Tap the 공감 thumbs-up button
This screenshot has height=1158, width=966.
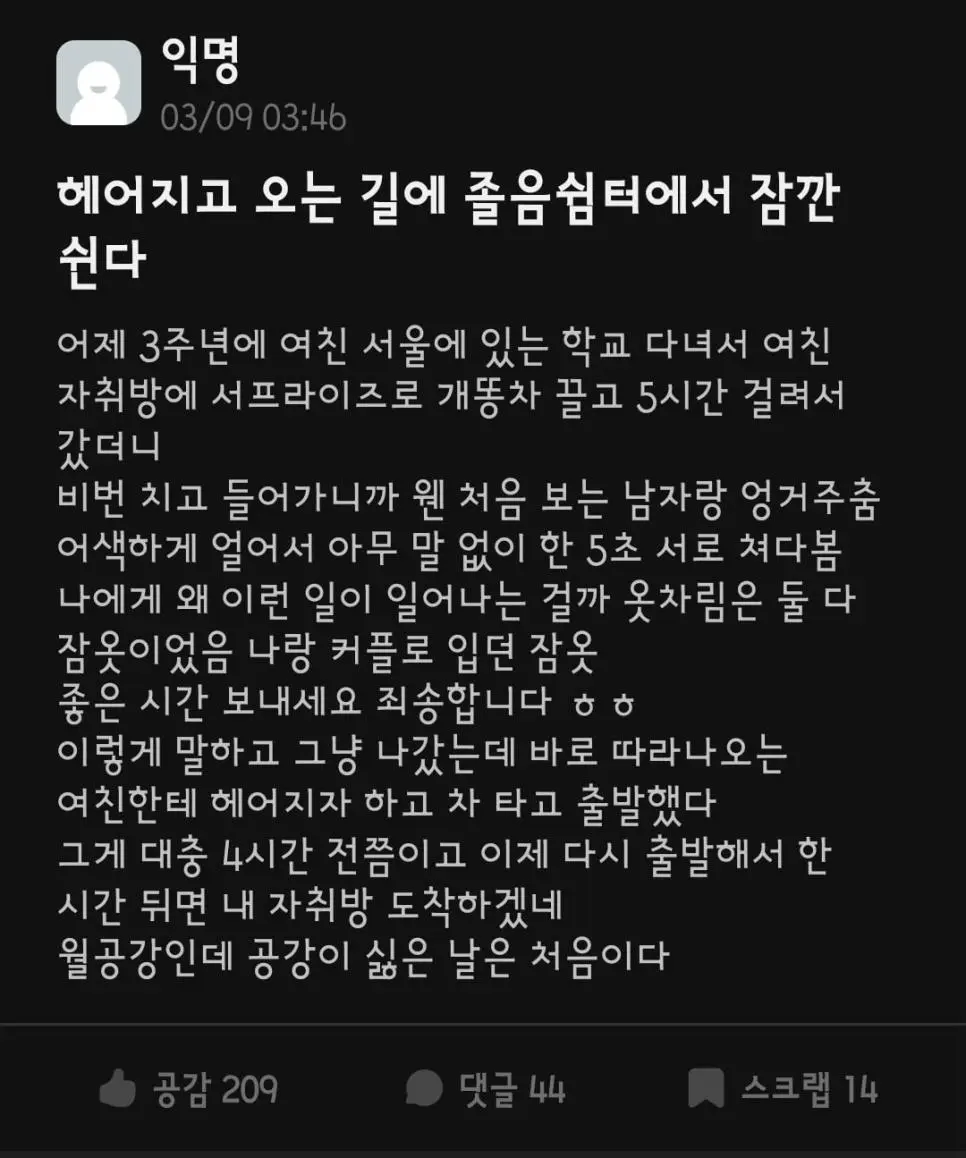point(188,1088)
